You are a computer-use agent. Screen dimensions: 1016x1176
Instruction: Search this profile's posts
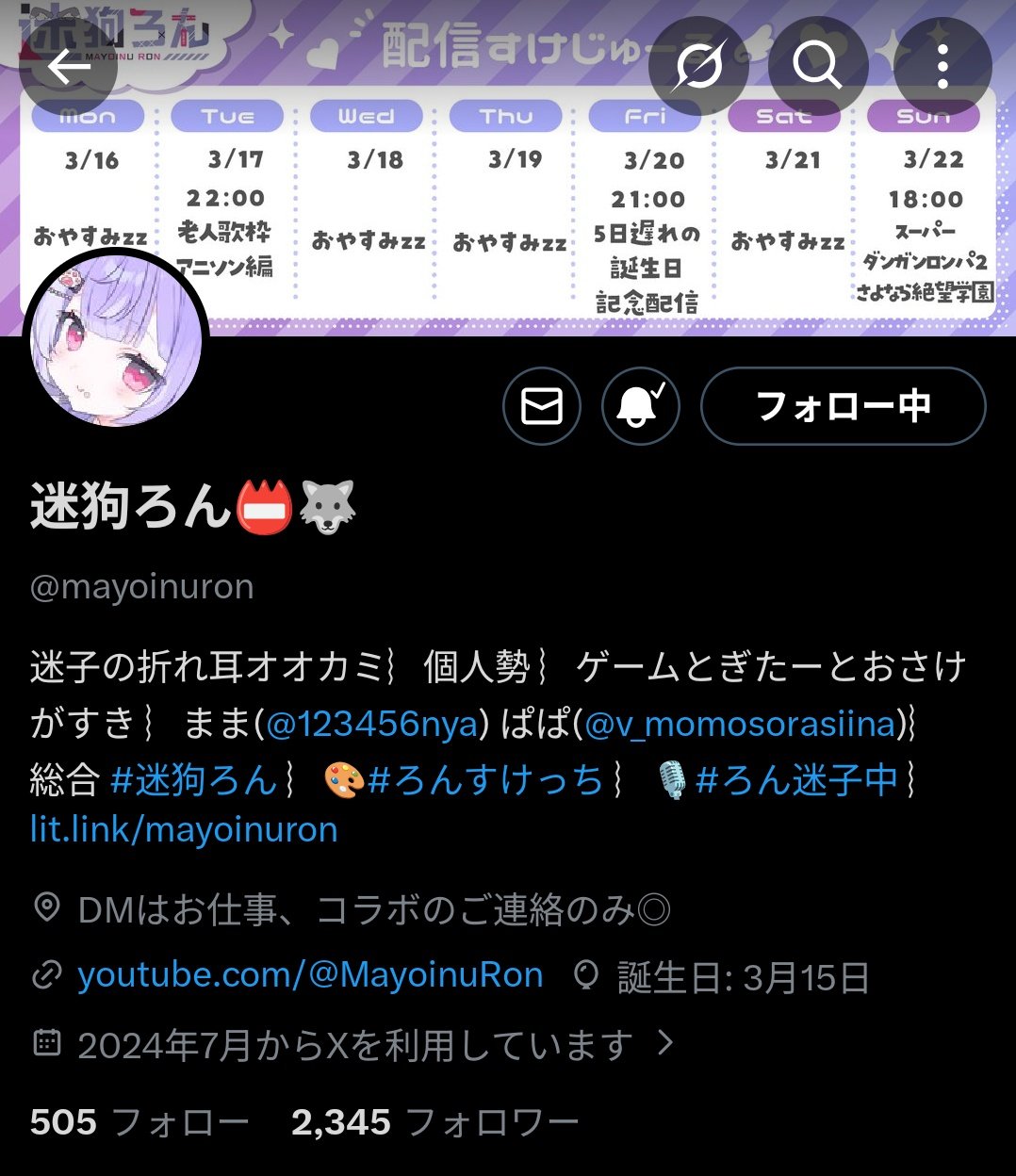[x=817, y=67]
